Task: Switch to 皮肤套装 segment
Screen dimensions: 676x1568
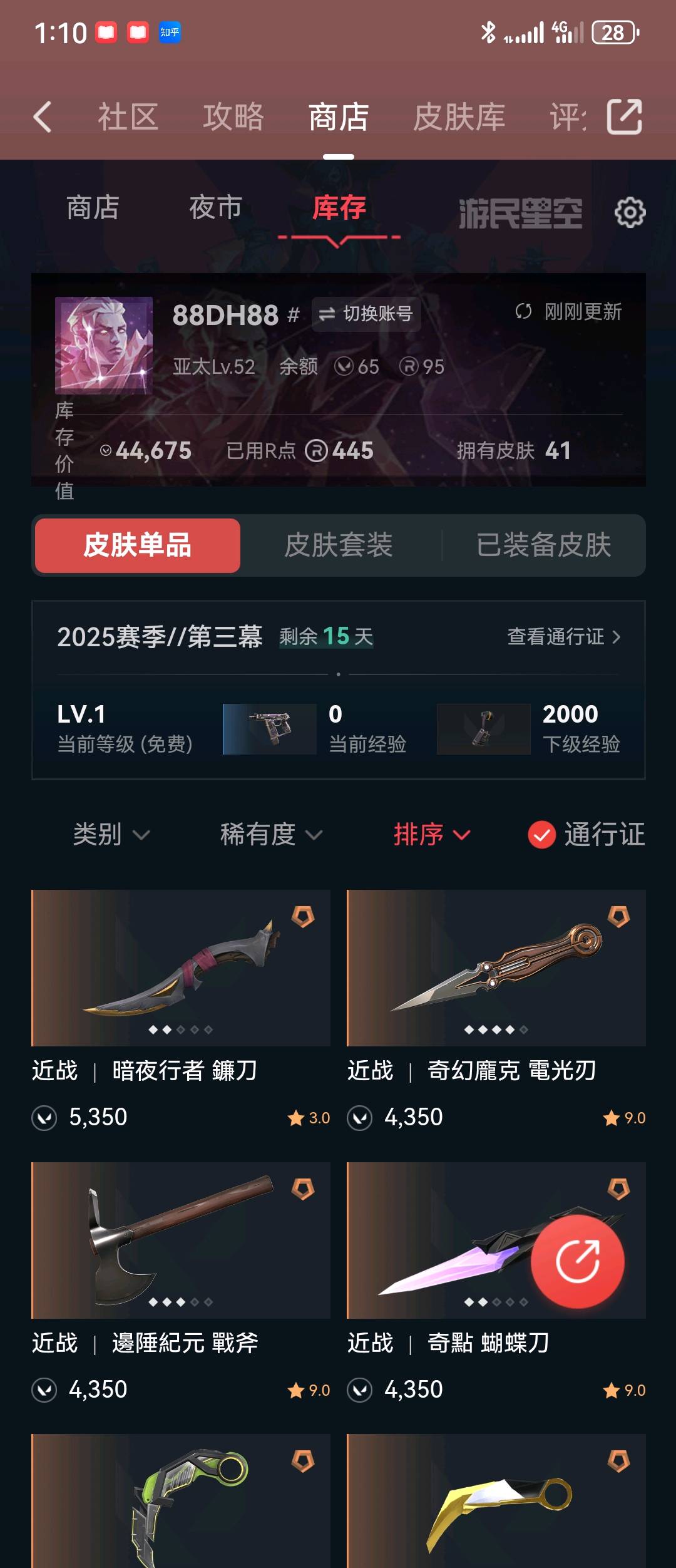Action: 339,545
